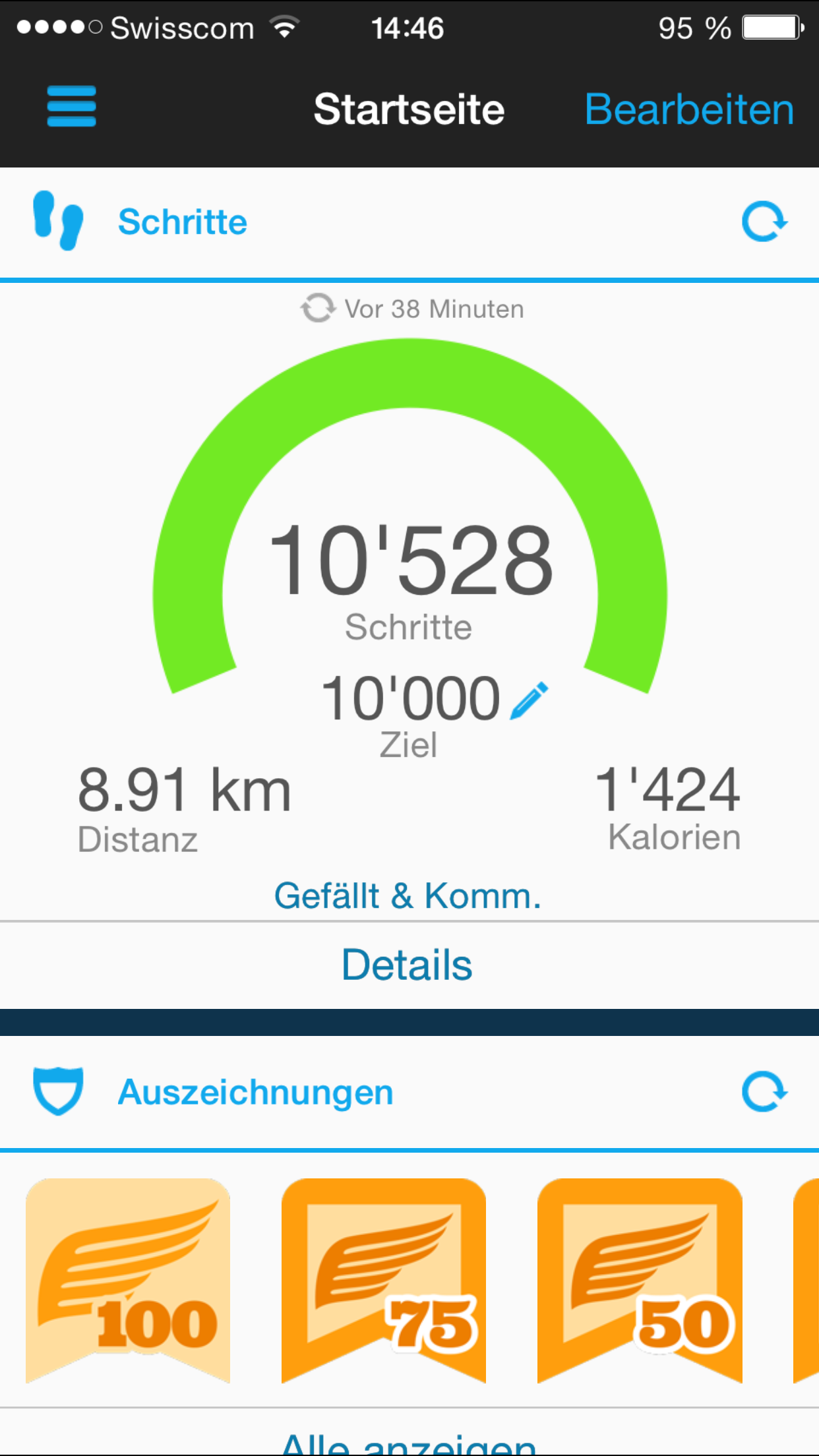The width and height of the screenshot is (819, 1456).
Task: Show all badges via Alle anzeigen
Action: pyautogui.click(x=408, y=1444)
